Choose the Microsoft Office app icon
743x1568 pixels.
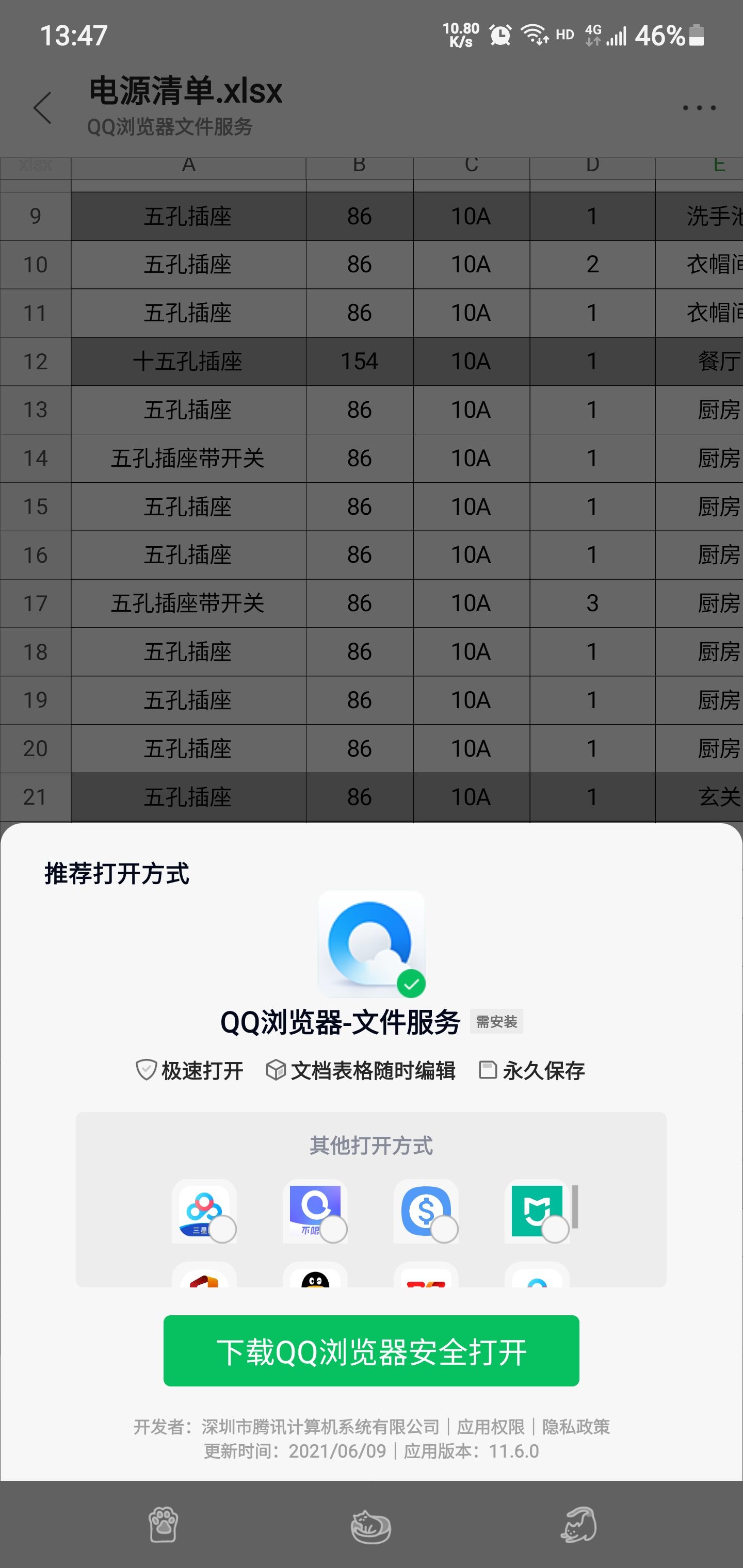[x=204, y=1275]
